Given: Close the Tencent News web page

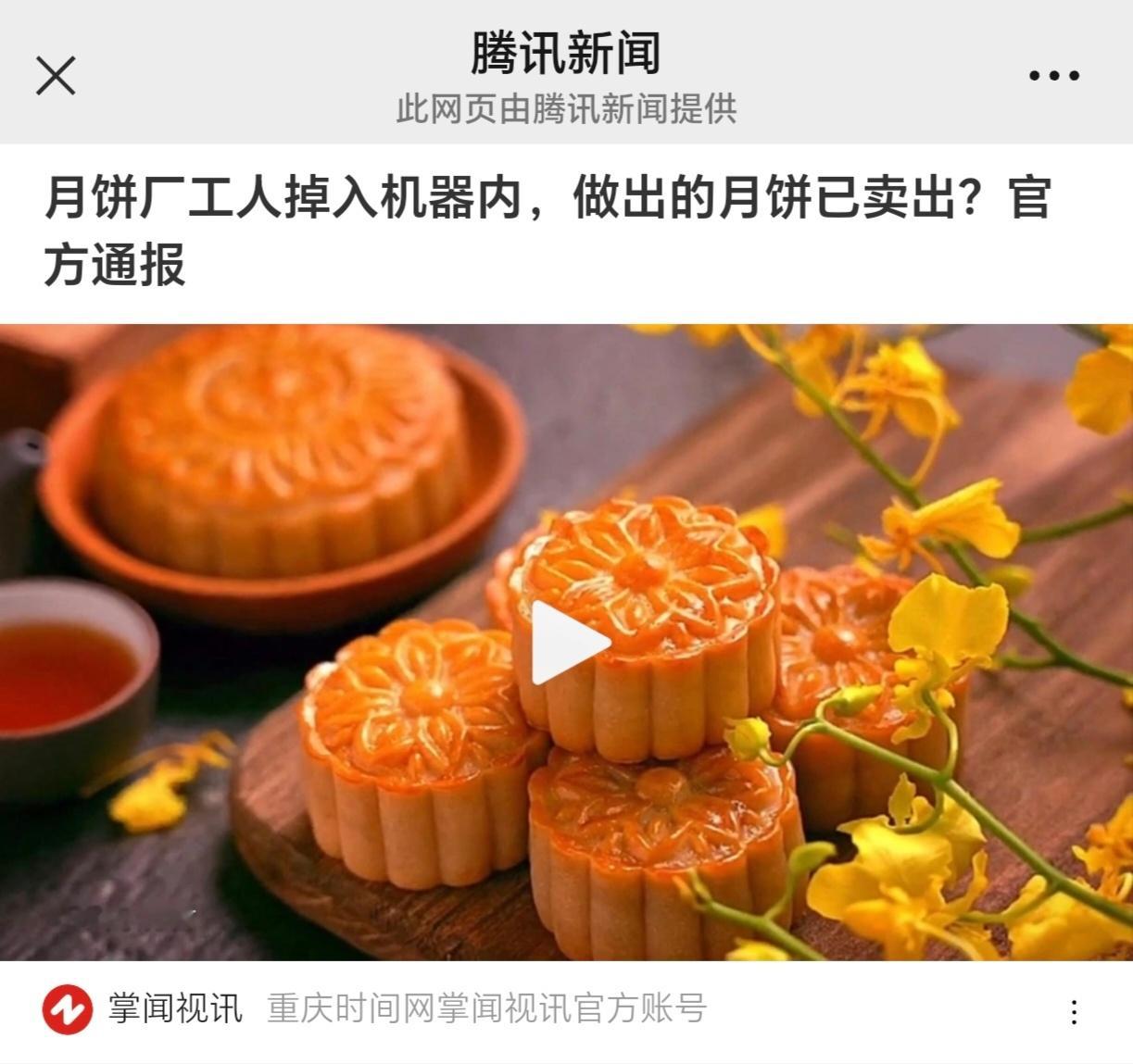Looking at the screenshot, I should (56, 75).
